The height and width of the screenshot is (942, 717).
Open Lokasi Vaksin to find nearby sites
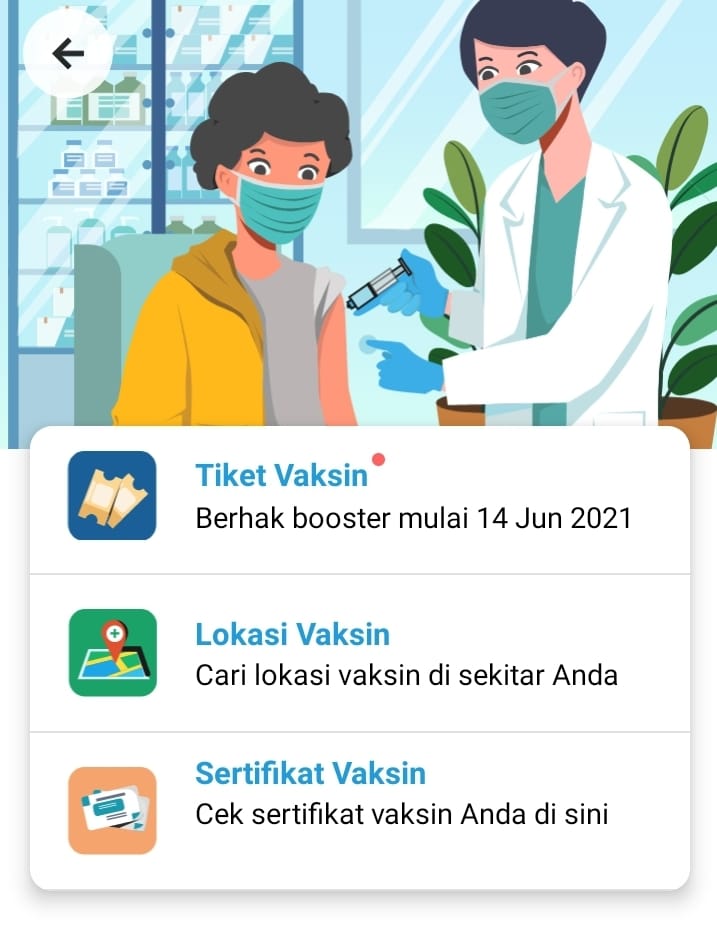360,654
